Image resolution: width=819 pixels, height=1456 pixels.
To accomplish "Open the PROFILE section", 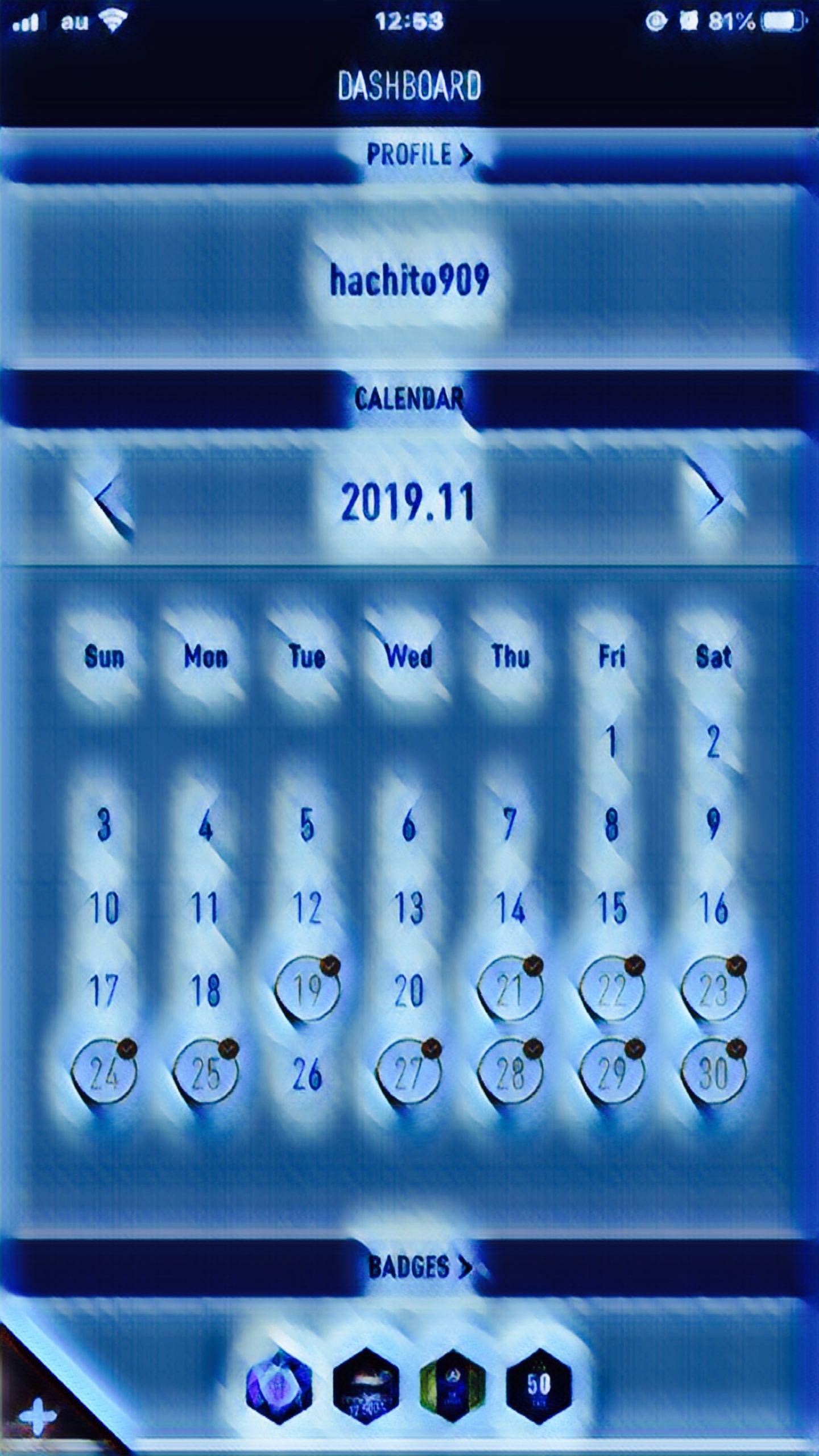I will coord(419,155).
